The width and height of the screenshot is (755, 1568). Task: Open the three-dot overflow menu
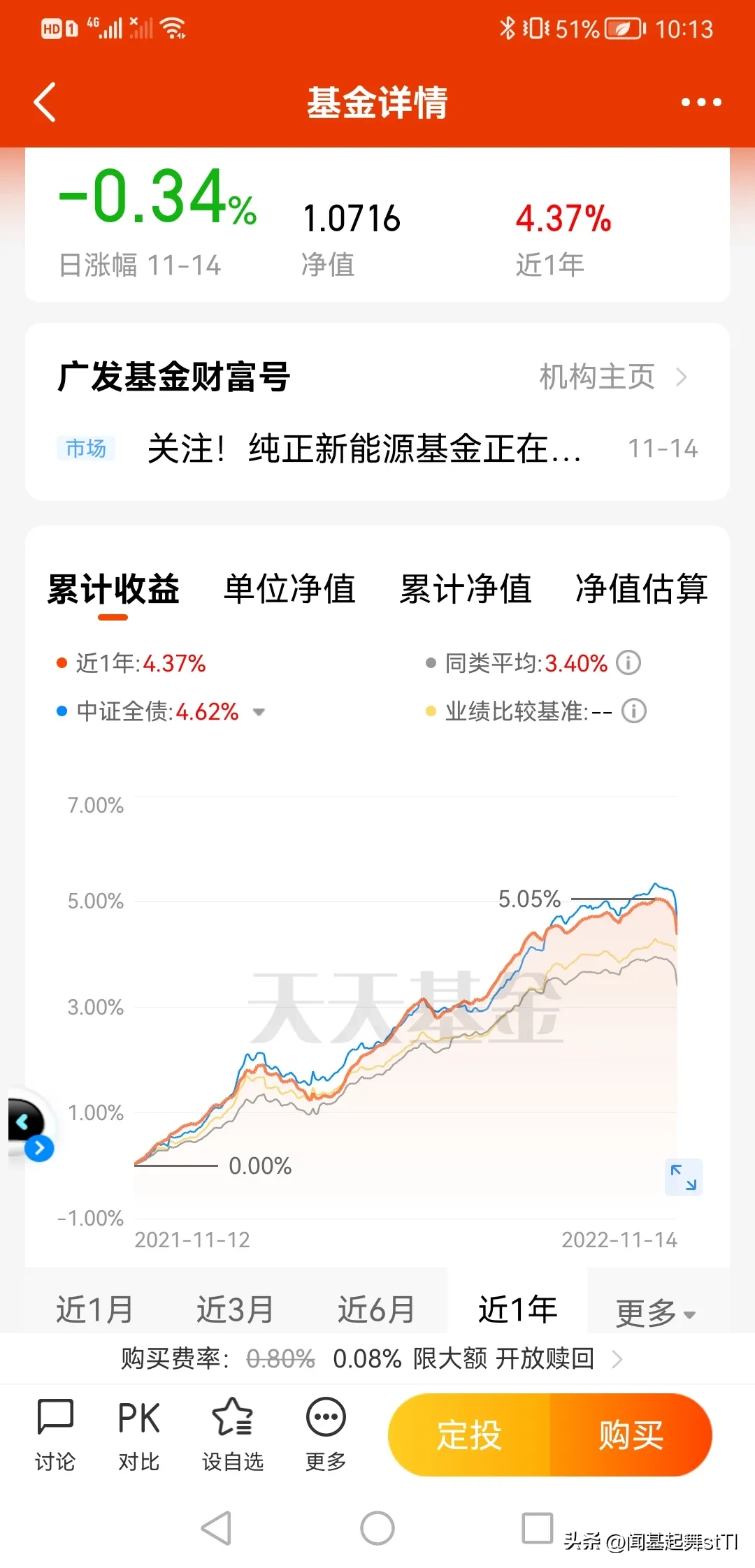[x=701, y=102]
